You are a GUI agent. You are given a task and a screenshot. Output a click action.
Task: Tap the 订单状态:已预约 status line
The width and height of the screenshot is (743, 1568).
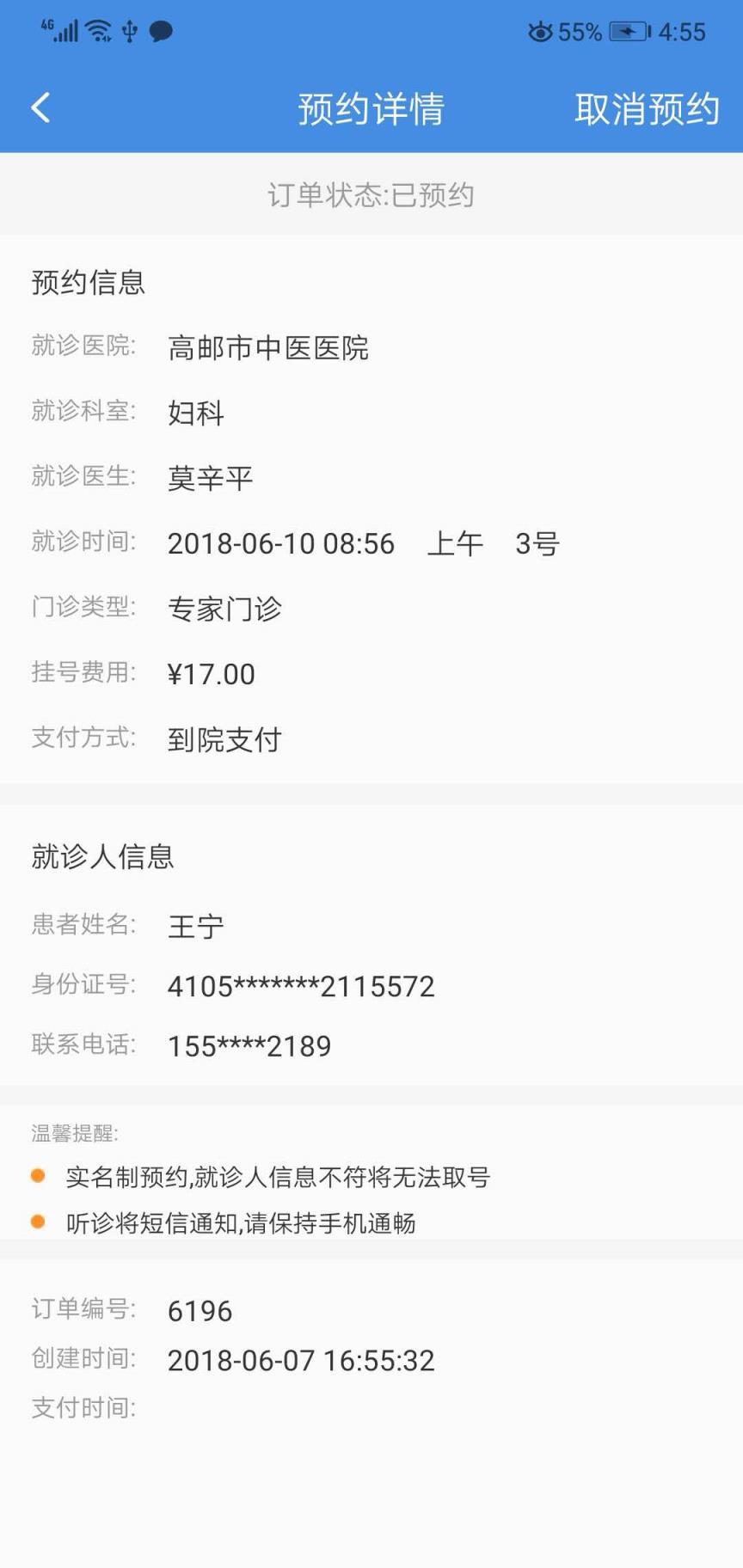pos(371,194)
